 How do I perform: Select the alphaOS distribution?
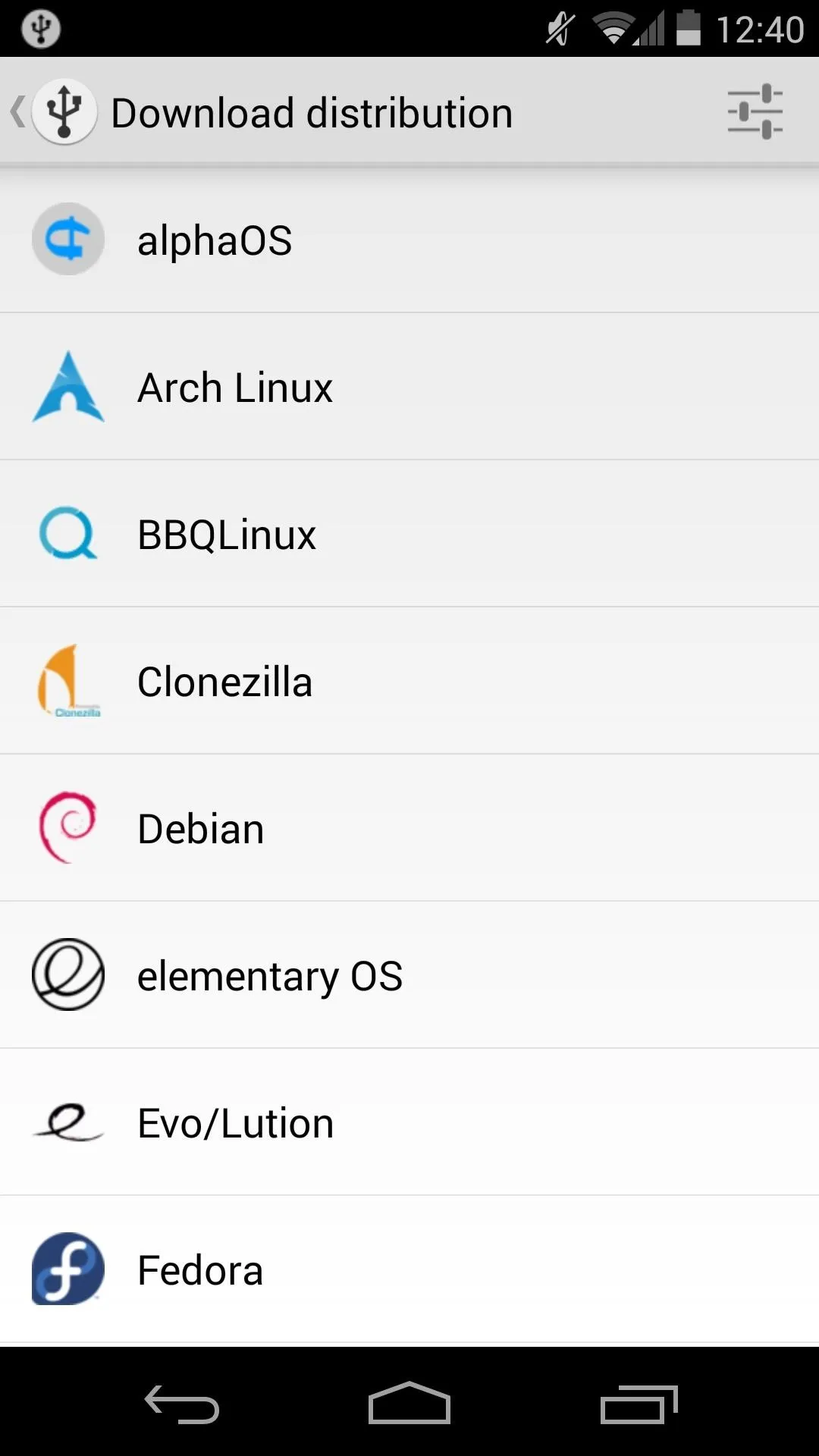point(409,239)
